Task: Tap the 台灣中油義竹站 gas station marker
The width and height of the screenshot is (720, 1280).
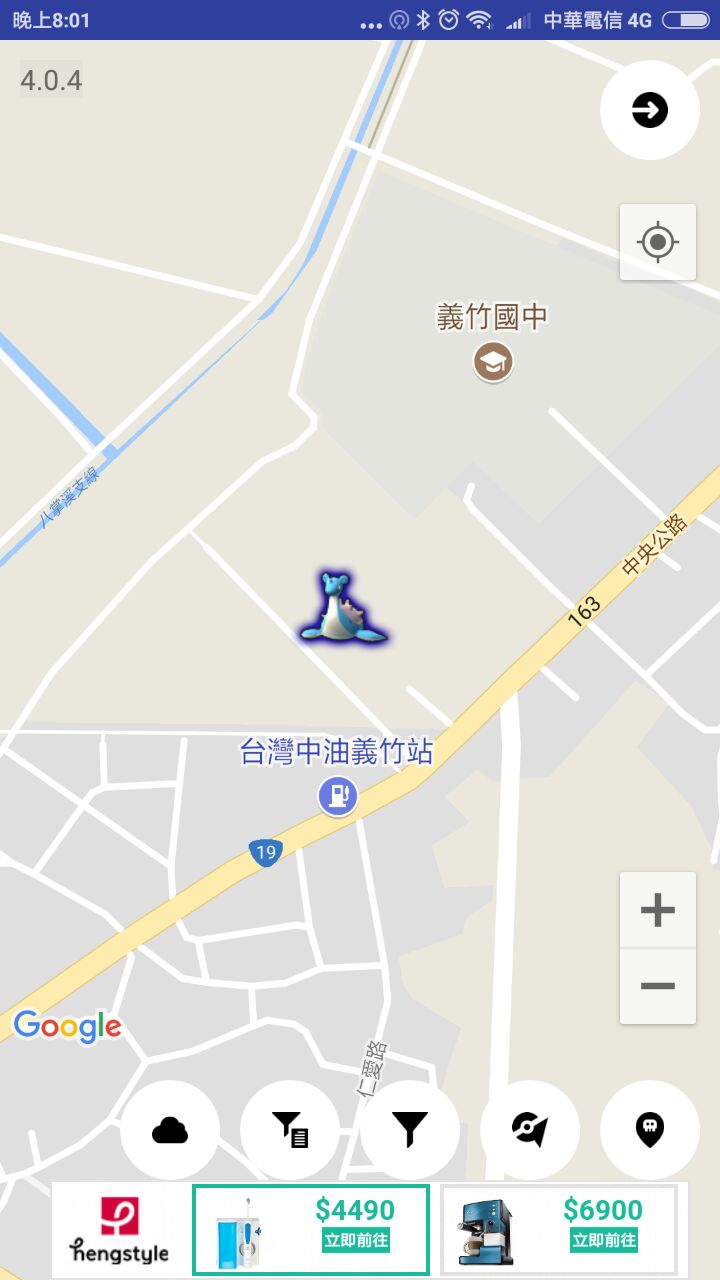Action: (338, 797)
